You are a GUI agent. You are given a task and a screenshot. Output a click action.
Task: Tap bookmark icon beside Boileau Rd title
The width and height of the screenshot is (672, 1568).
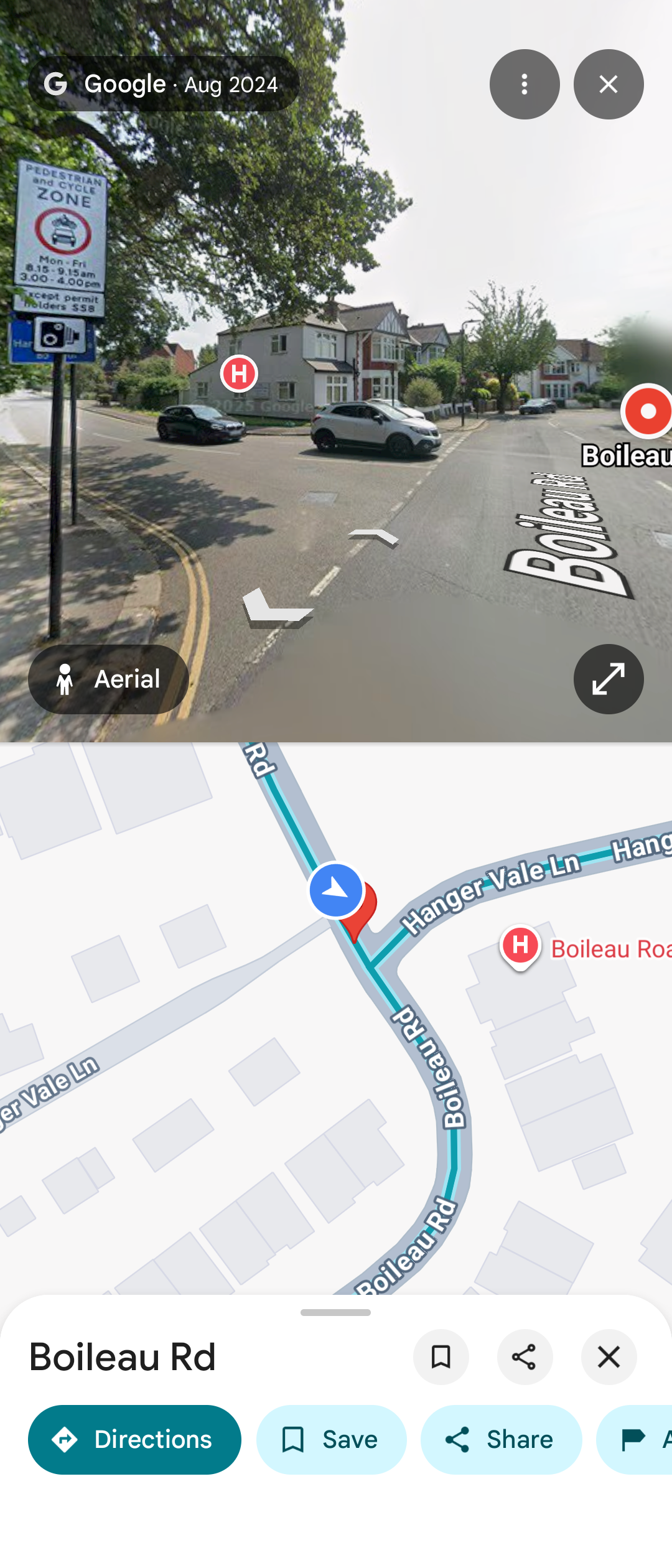441,1356
